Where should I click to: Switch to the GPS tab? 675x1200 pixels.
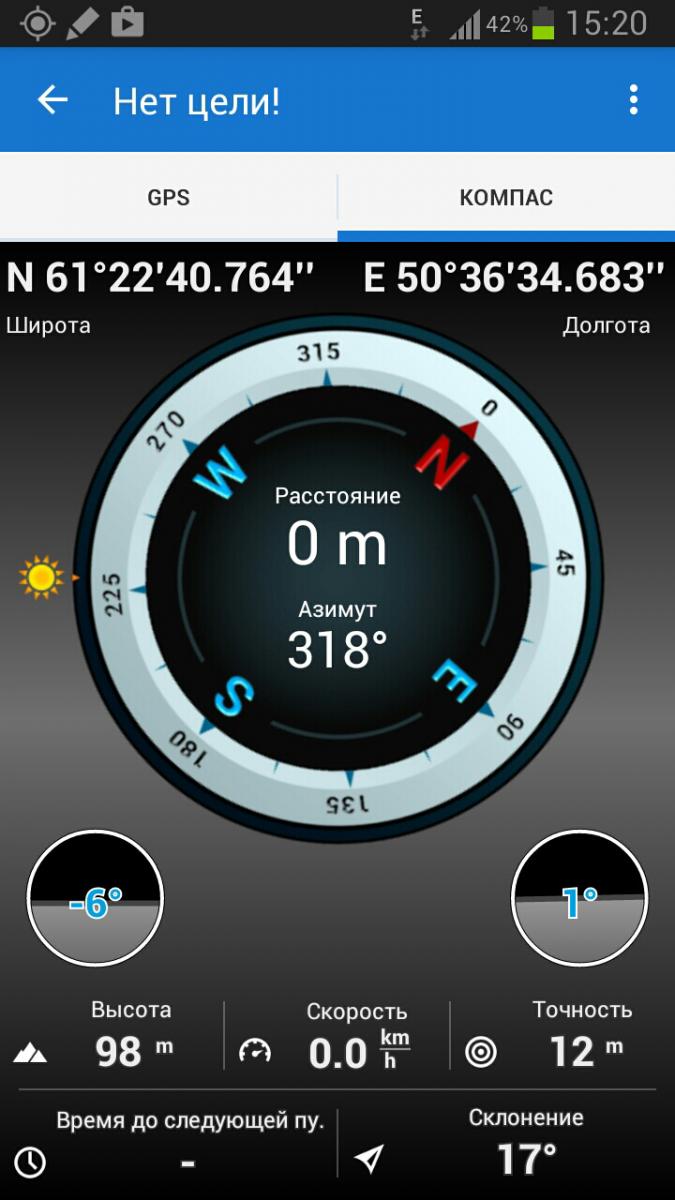tap(168, 197)
